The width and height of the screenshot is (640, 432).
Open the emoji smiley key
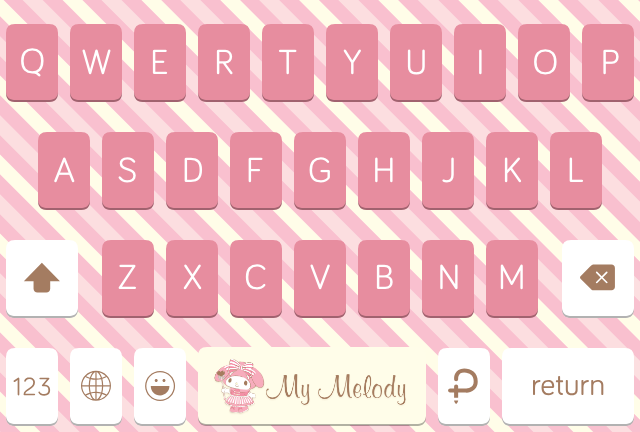pos(160,386)
